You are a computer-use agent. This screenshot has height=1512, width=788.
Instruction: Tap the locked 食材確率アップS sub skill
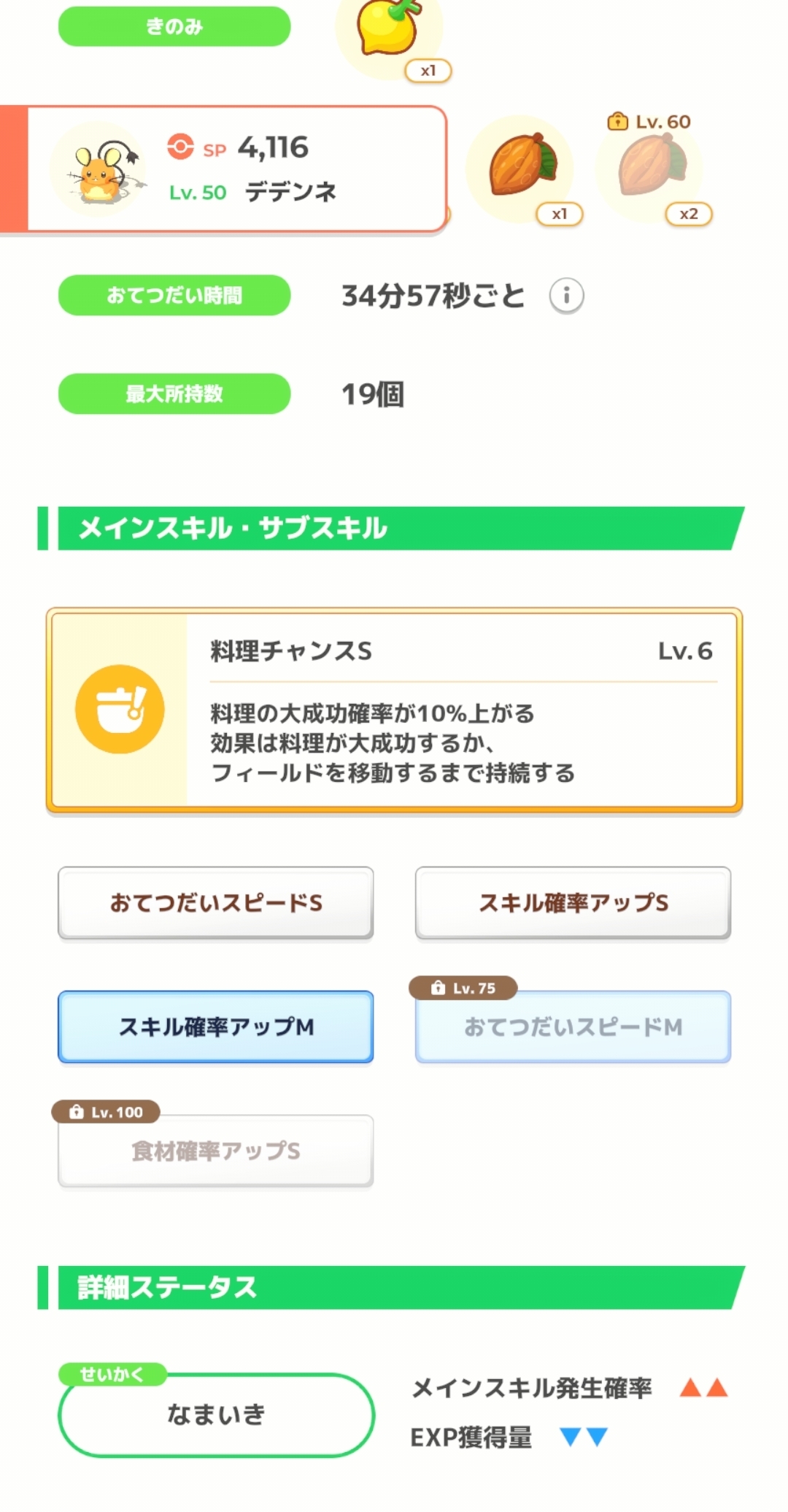216,1151
